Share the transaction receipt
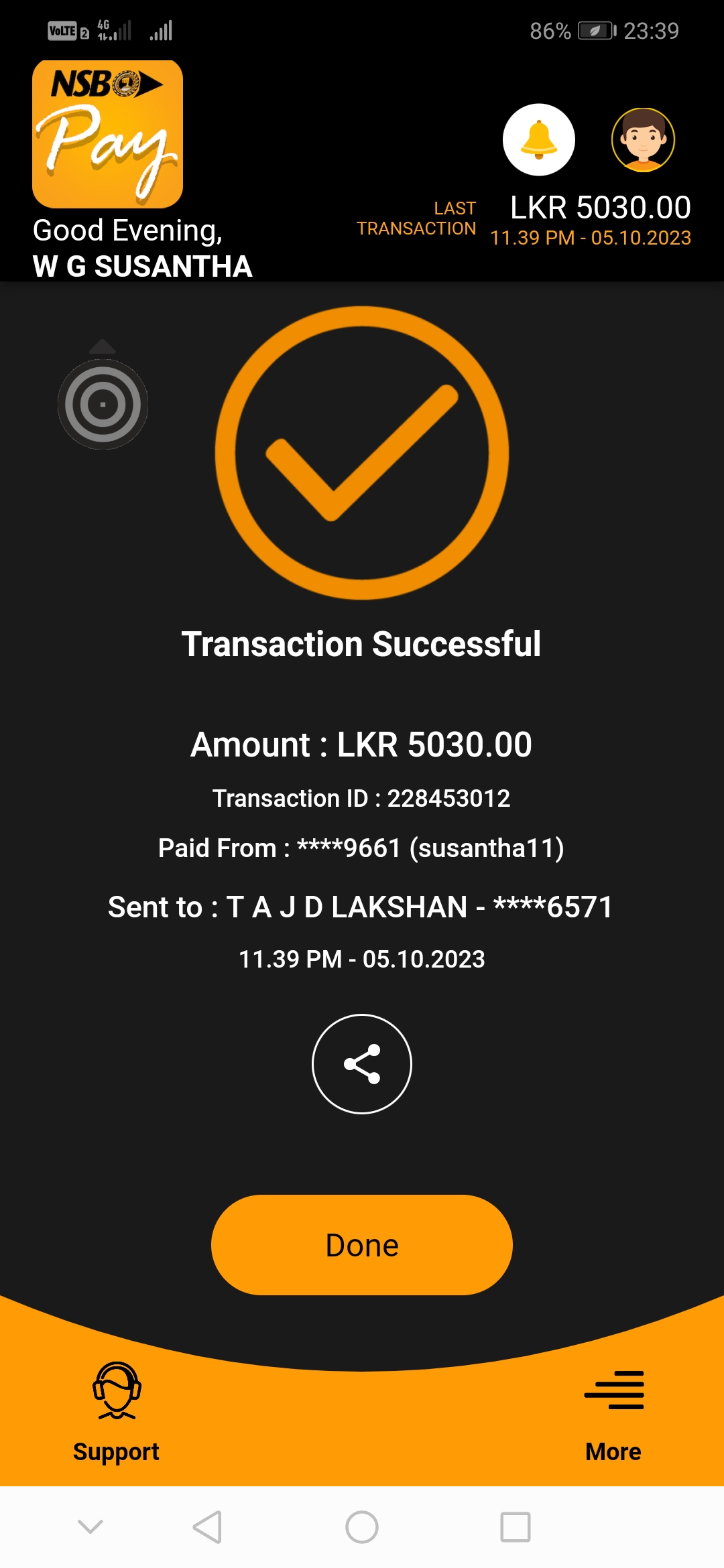The width and height of the screenshot is (724, 1568). click(362, 1064)
